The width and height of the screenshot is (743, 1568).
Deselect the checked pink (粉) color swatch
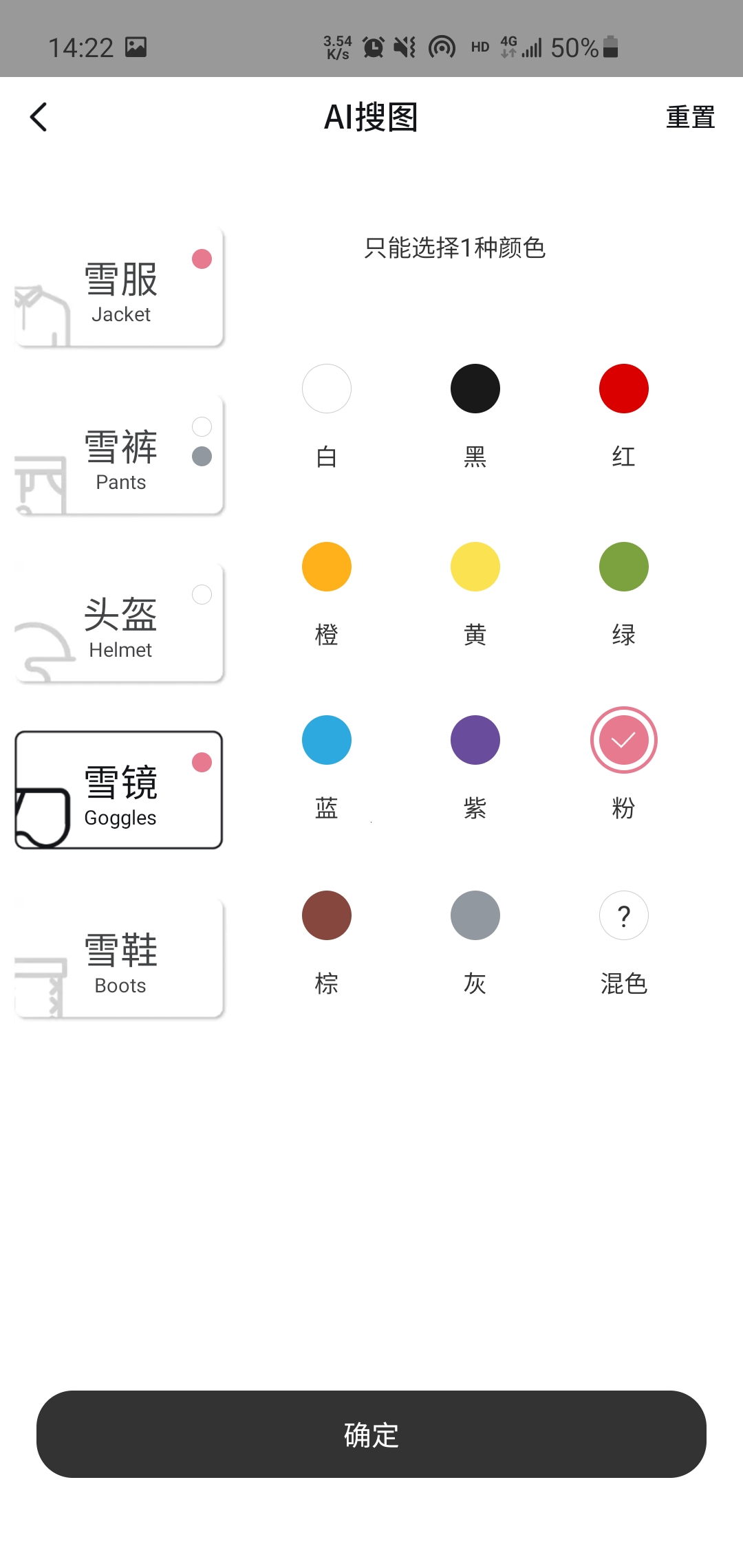[623, 739]
